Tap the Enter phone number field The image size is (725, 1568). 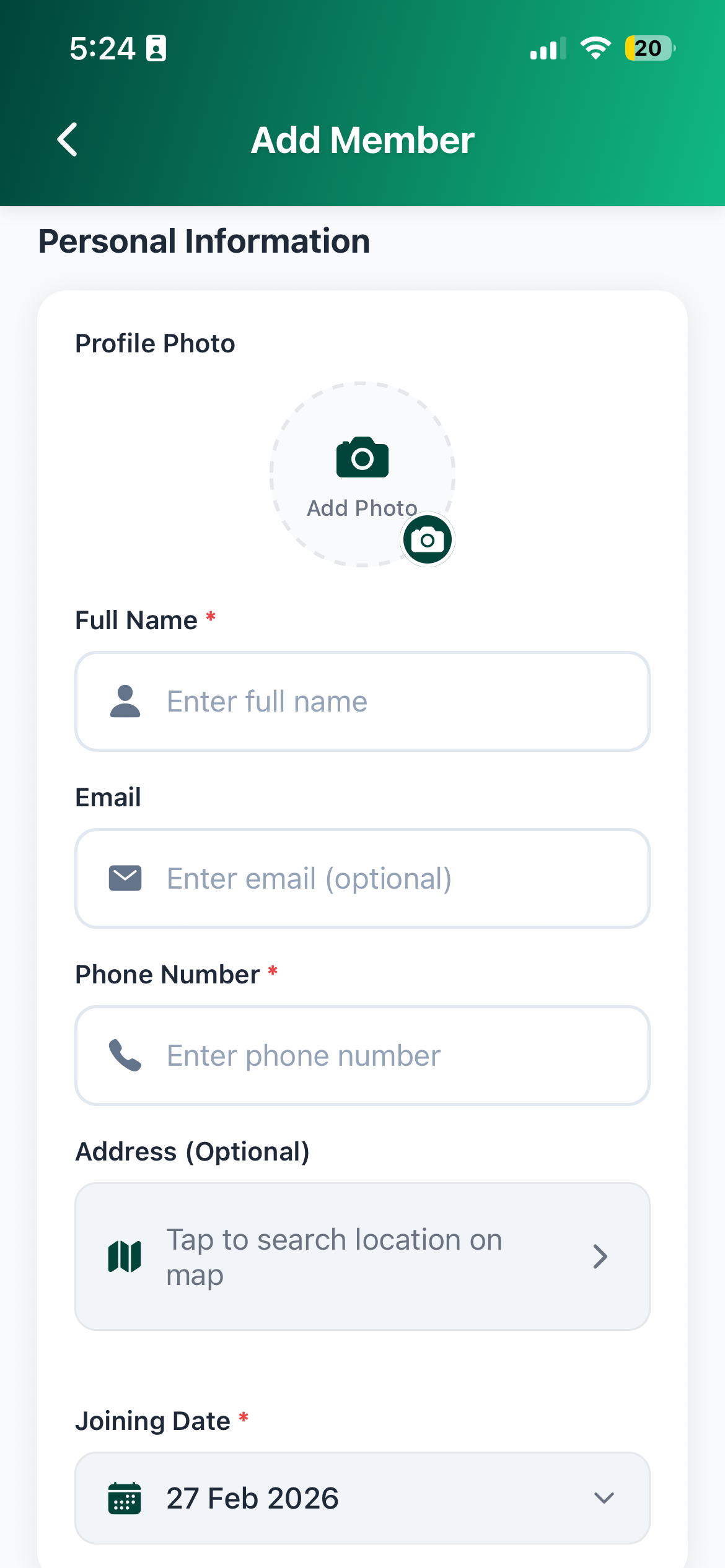point(361,1055)
